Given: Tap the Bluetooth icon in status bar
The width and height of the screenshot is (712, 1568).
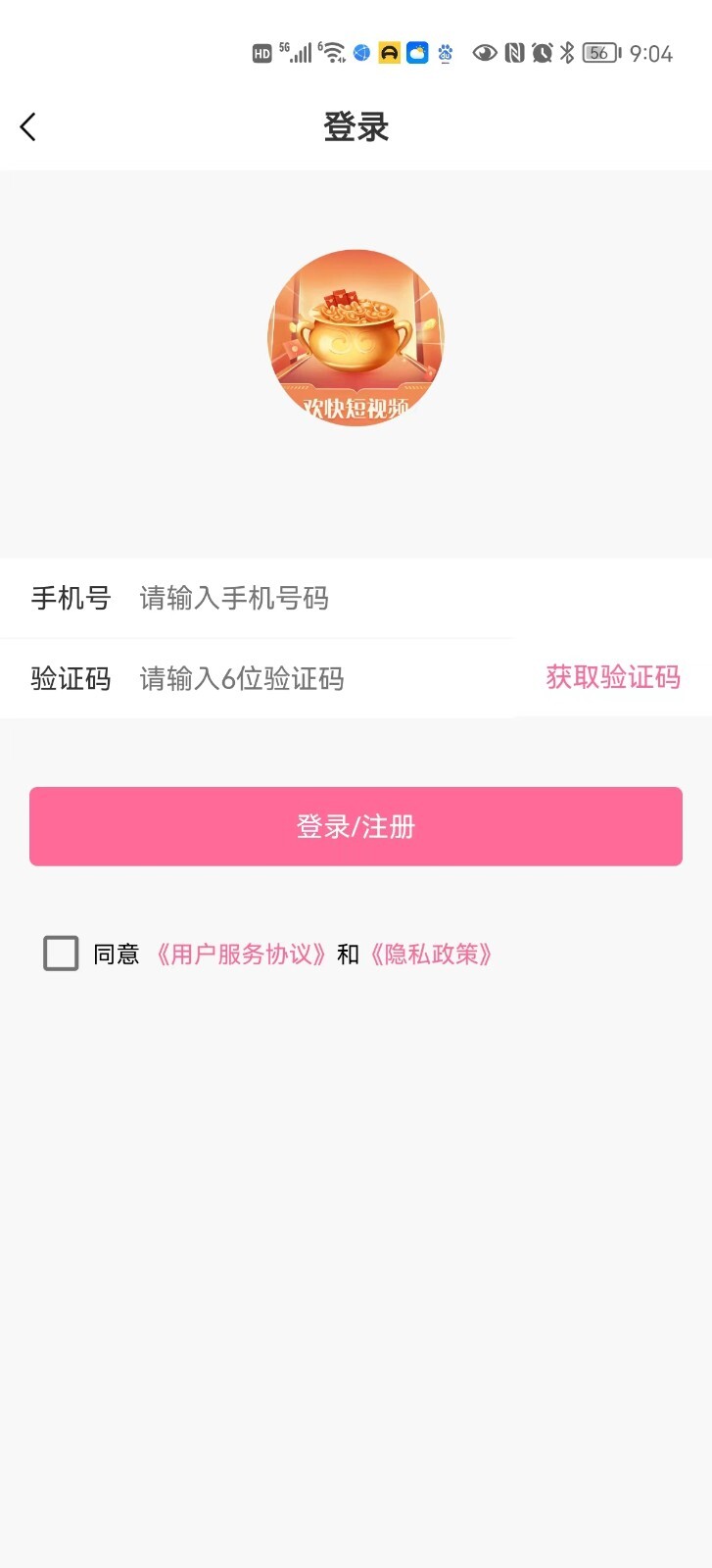Looking at the screenshot, I should tap(567, 54).
